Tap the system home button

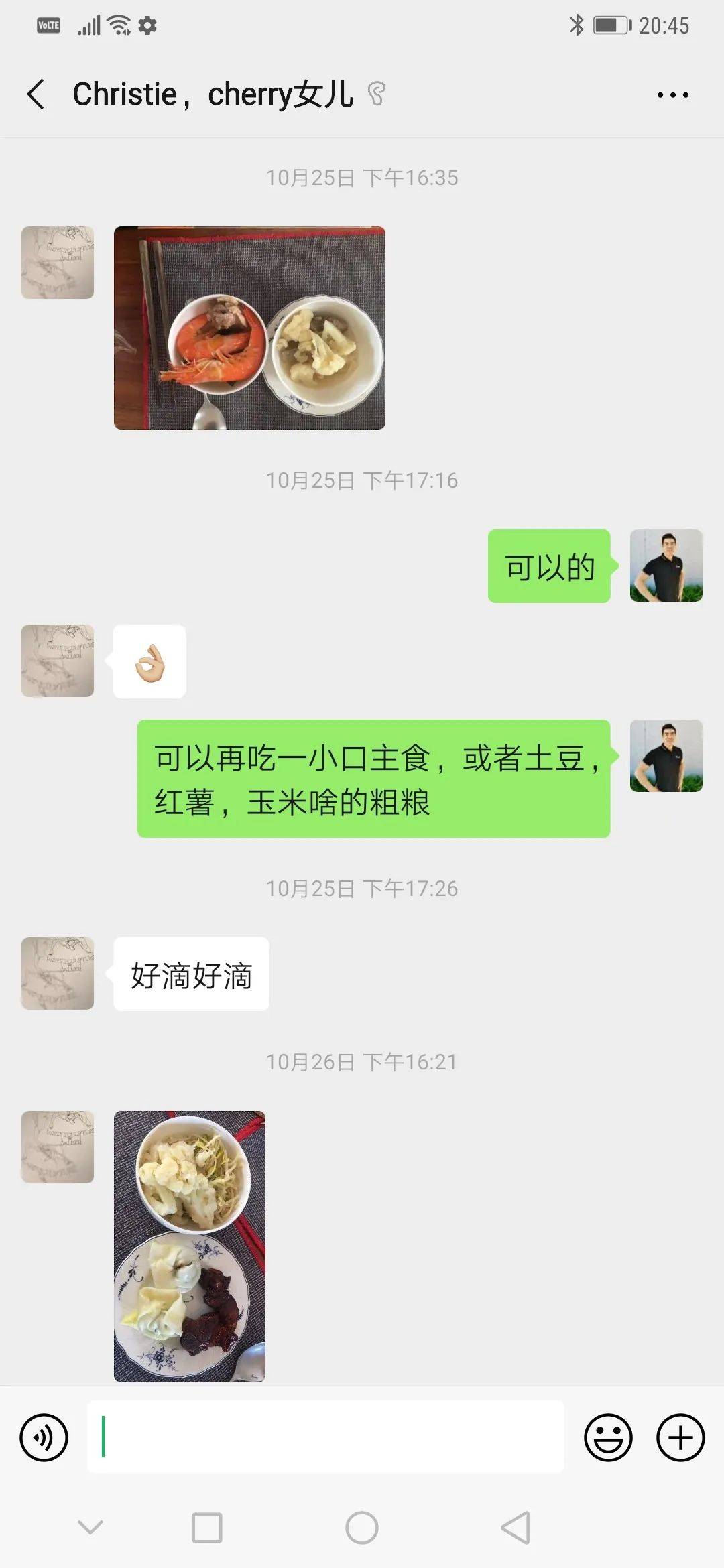pos(362,1528)
